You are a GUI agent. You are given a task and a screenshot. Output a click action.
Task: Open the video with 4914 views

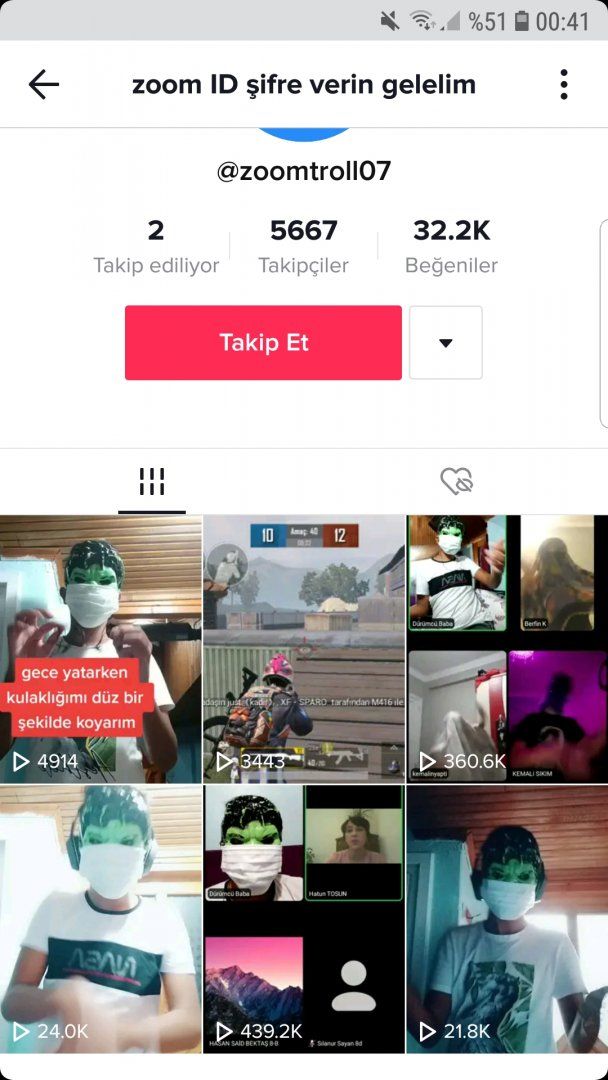click(x=100, y=648)
